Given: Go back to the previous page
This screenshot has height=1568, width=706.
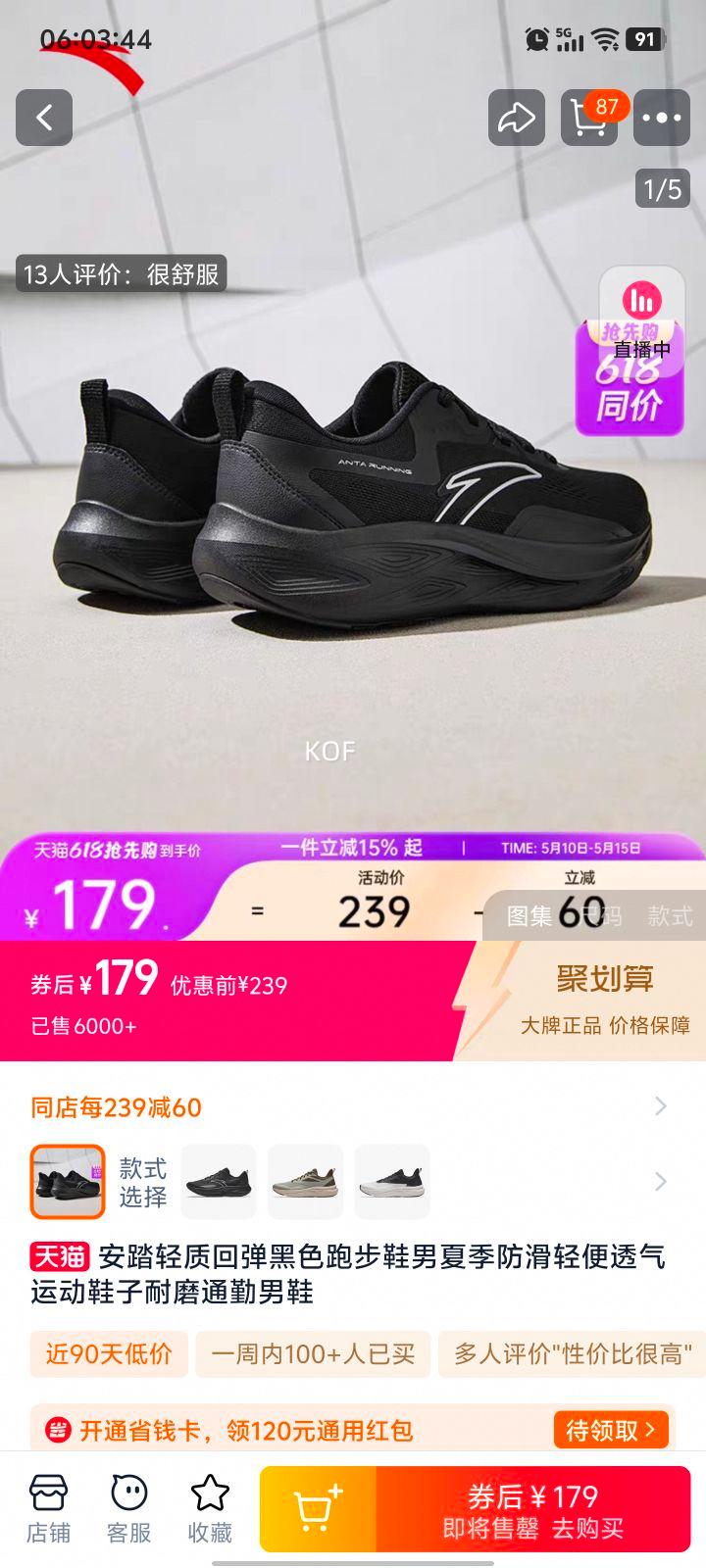Looking at the screenshot, I should 44,118.
